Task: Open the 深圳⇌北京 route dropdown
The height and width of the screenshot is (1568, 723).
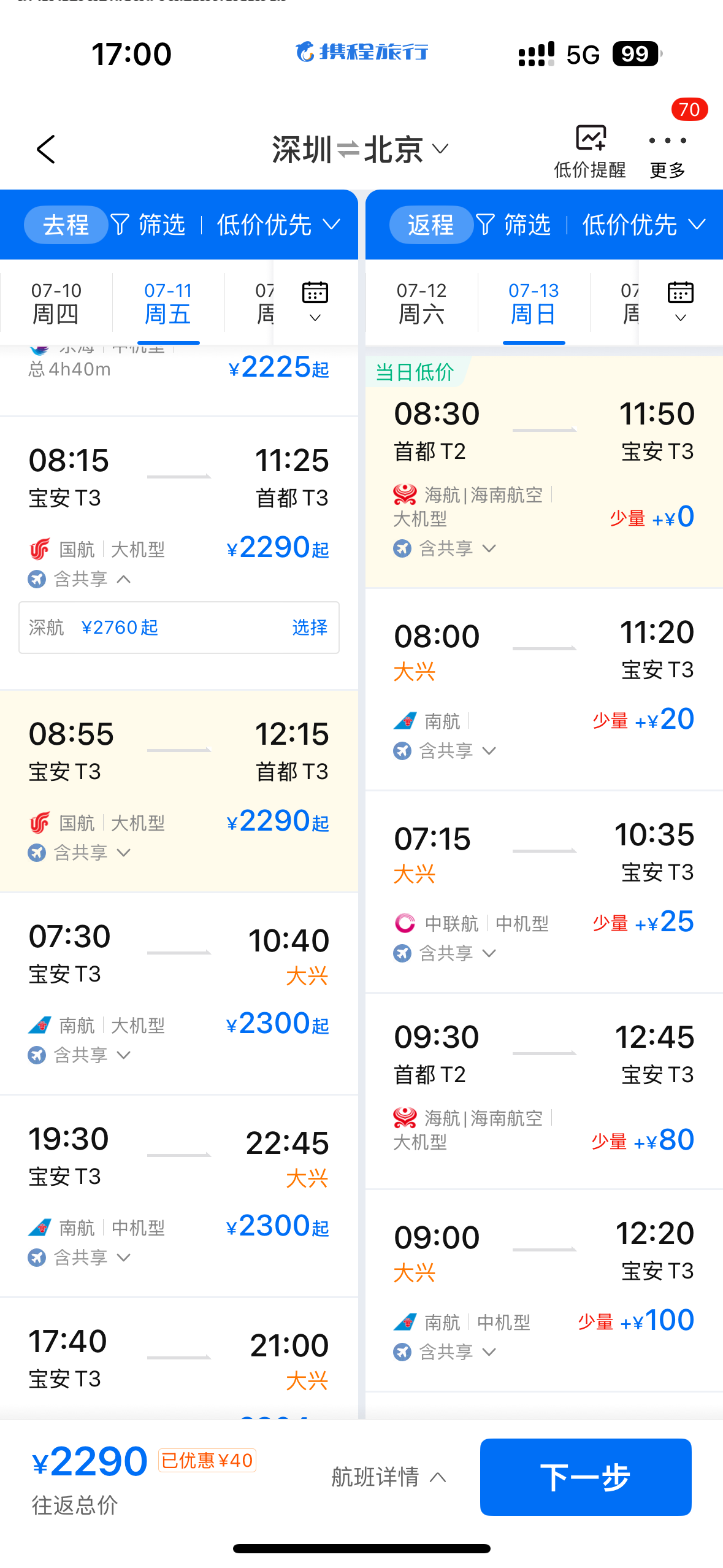Action: coord(361,150)
